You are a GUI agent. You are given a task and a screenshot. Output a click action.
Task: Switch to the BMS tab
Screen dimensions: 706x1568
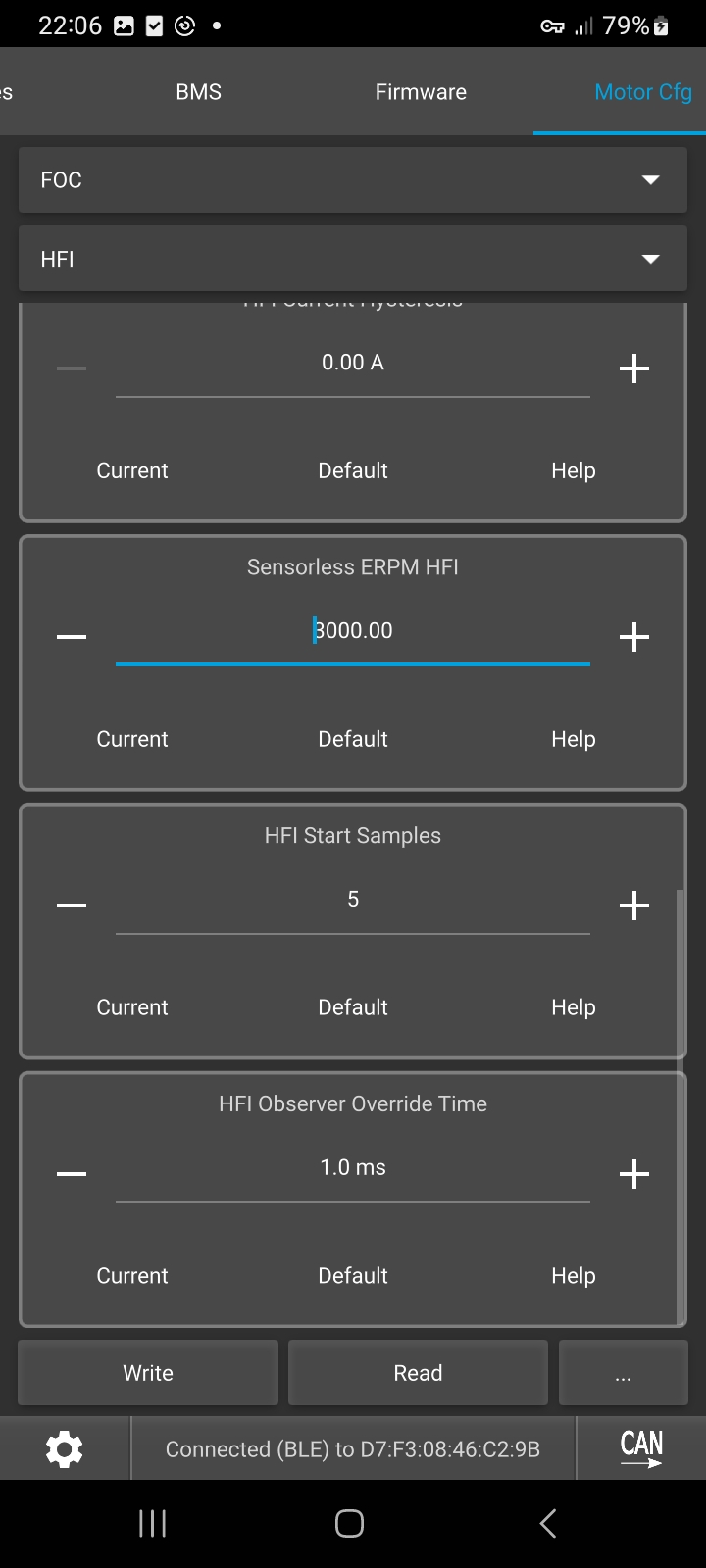pos(198,92)
